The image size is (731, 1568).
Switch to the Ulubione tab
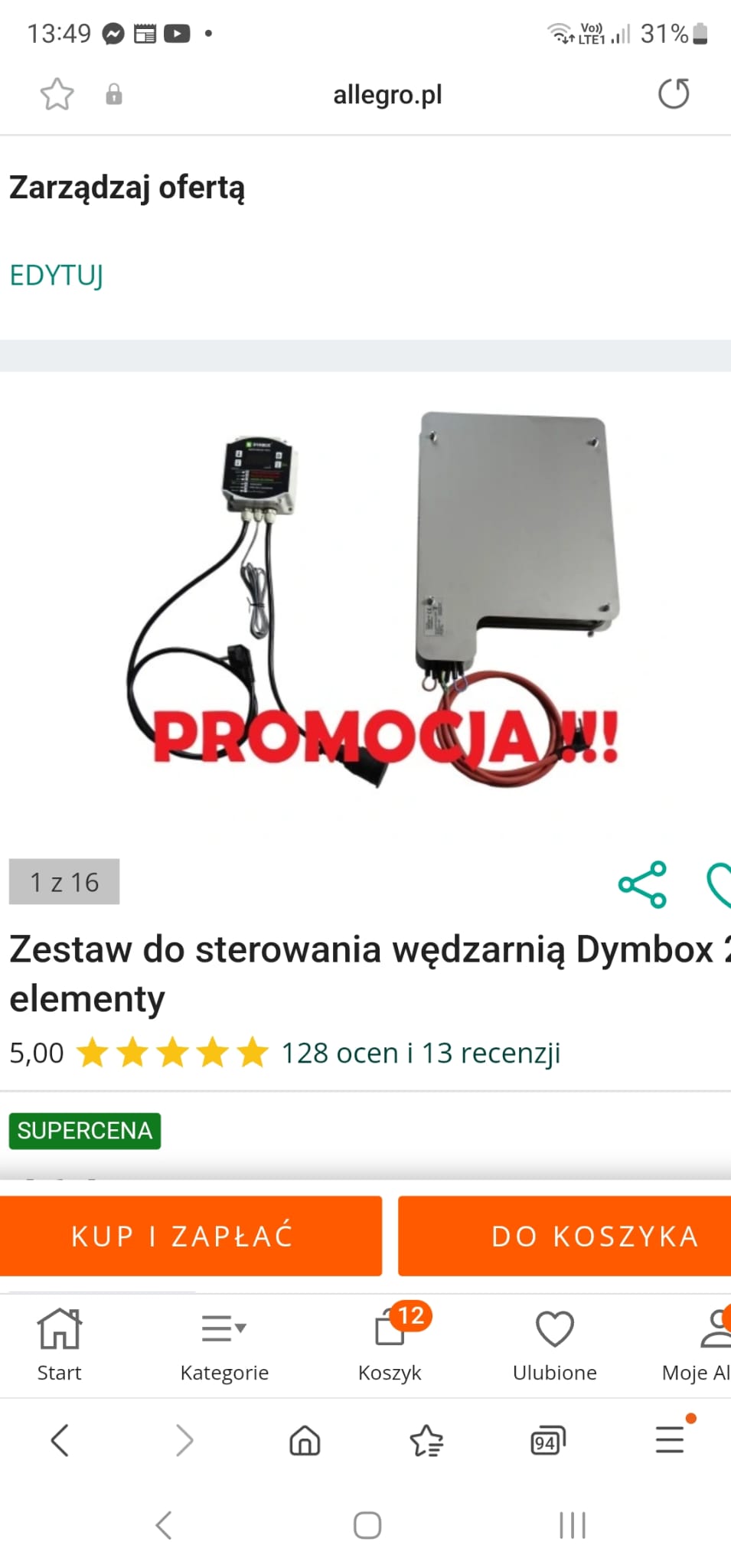[x=554, y=1344]
